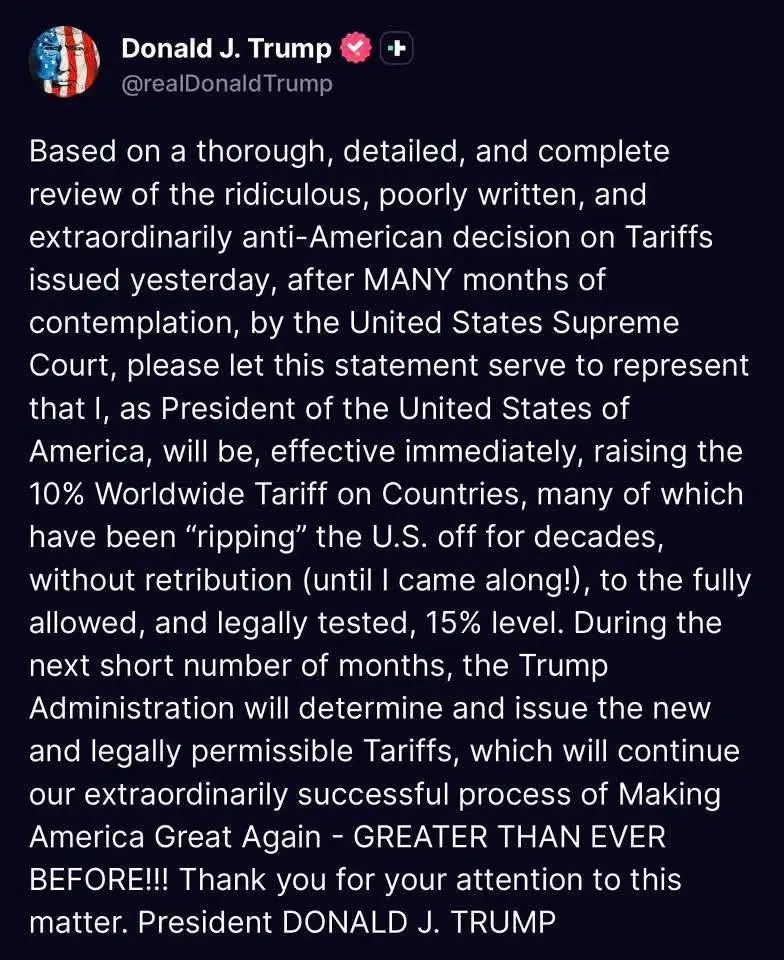Open the @realDonaldTrump profile handle
The image size is (784, 960).
pyautogui.click(x=226, y=83)
